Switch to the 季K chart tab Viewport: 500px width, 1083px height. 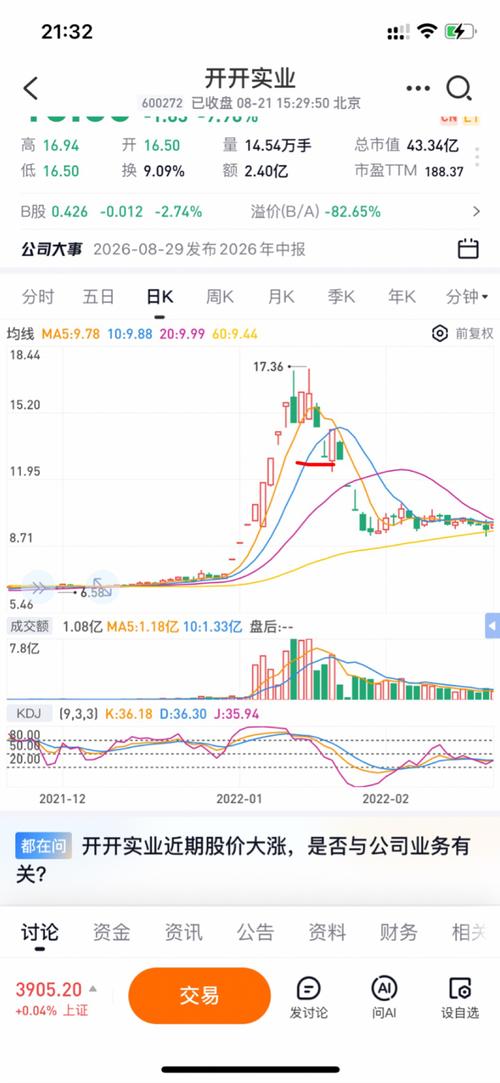341,297
